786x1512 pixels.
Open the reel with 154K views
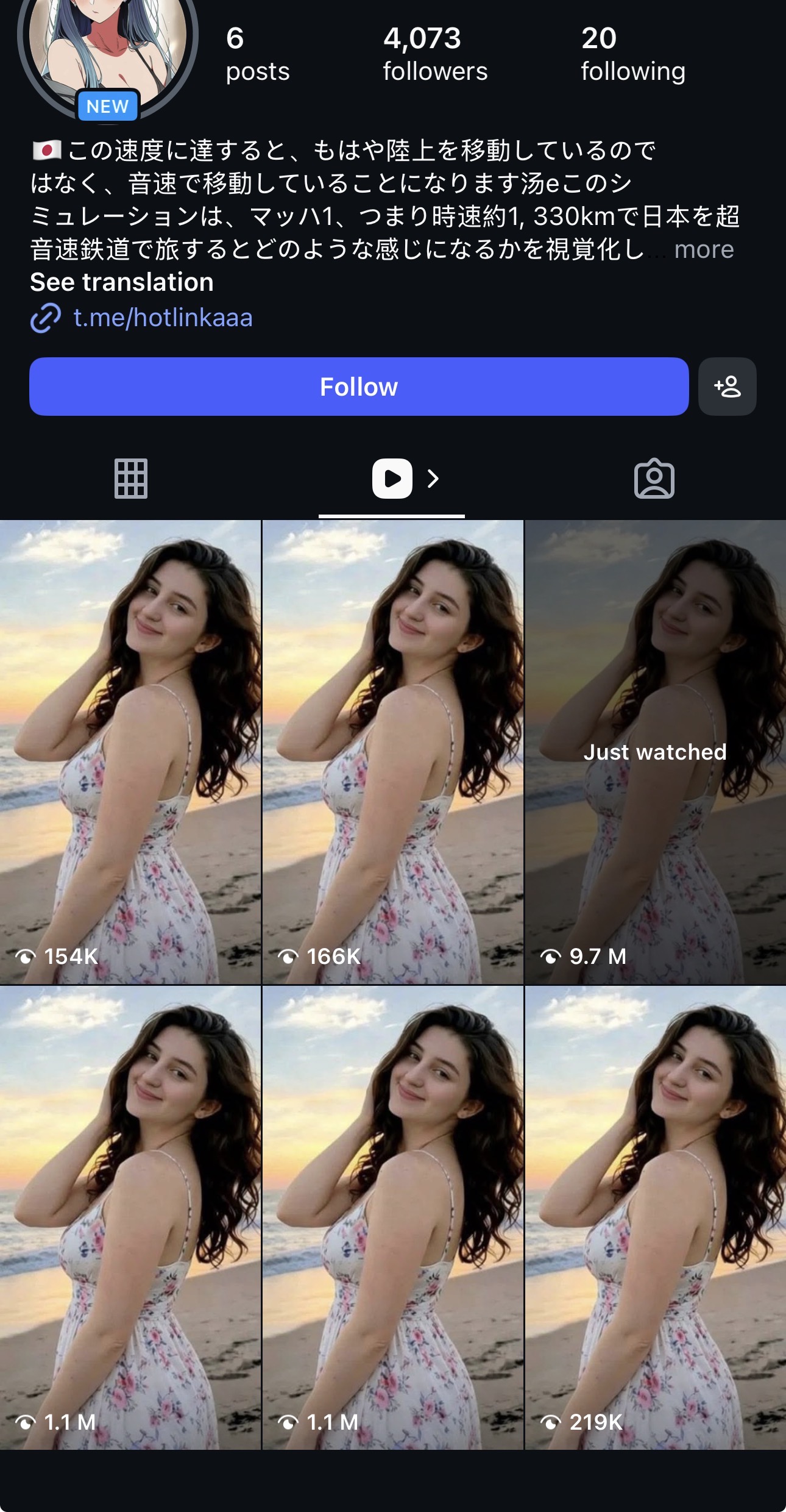click(x=130, y=752)
